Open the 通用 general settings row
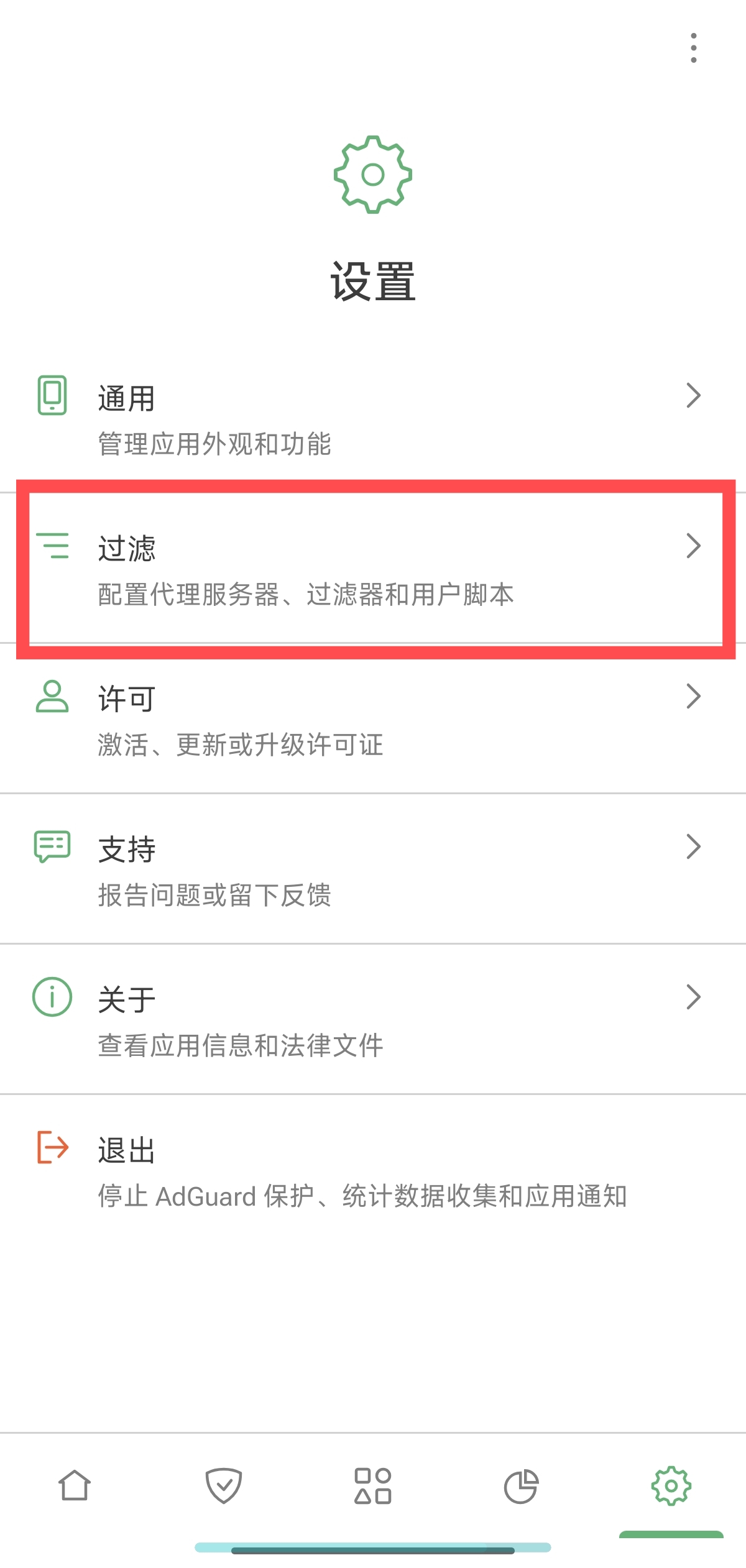 pos(373,418)
